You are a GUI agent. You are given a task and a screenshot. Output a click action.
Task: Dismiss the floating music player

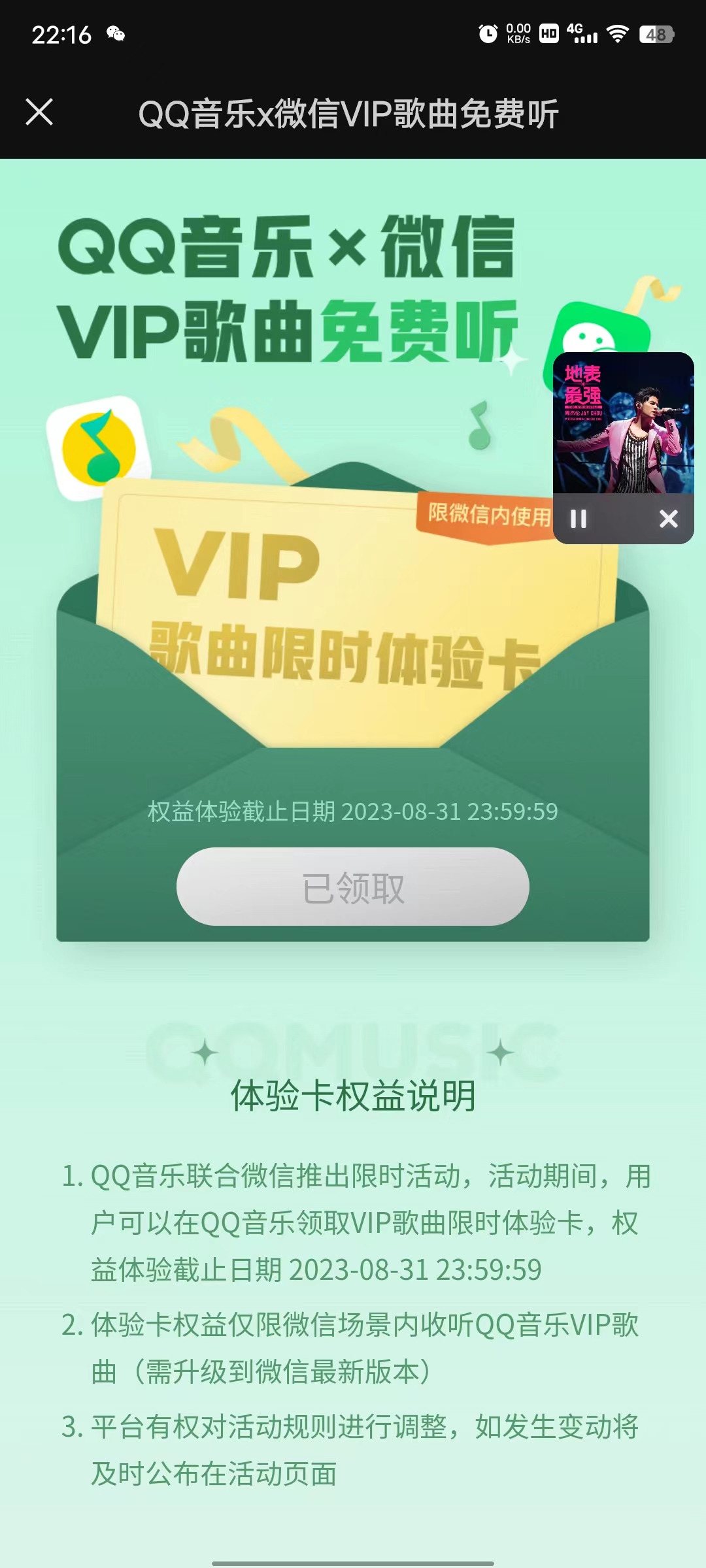[x=668, y=519]
